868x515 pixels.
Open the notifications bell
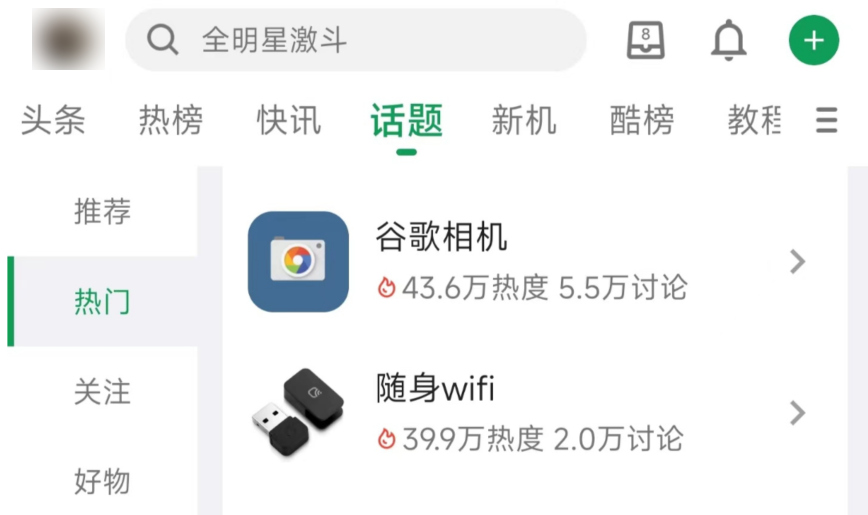729,41
